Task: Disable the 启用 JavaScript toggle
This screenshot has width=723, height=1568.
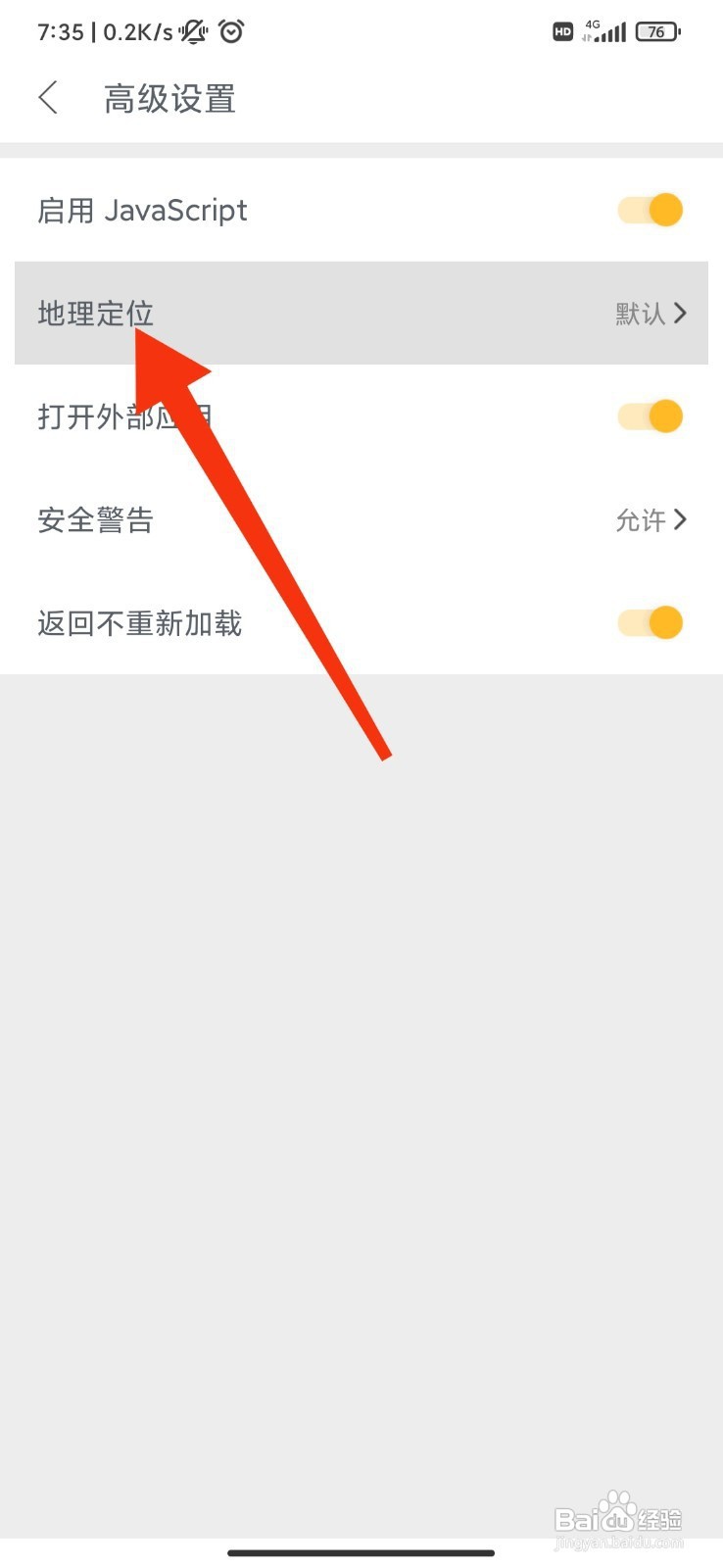Action: pos(650,210)
